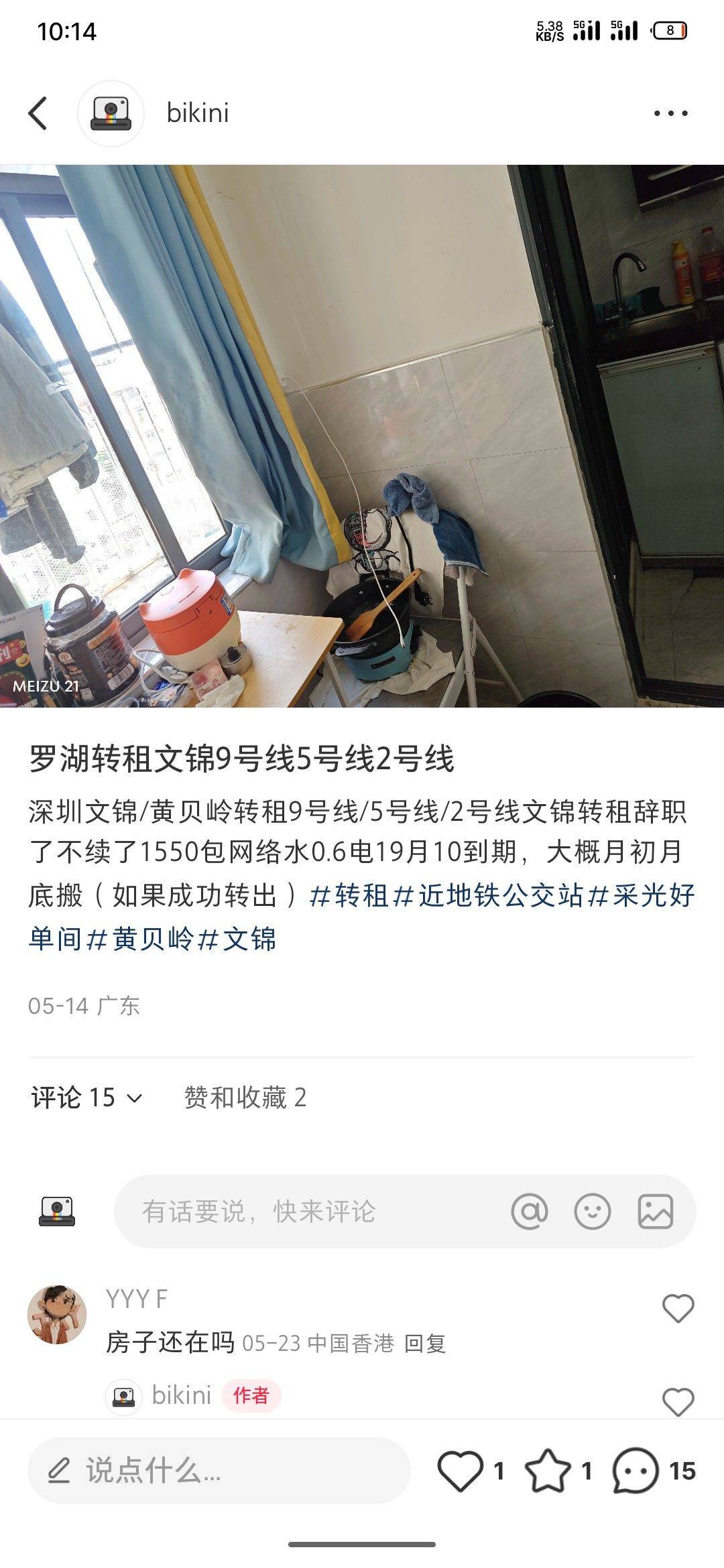Mention someone with the @ icon
The width and height of the screenshot is (724, 1568).
530,1212
